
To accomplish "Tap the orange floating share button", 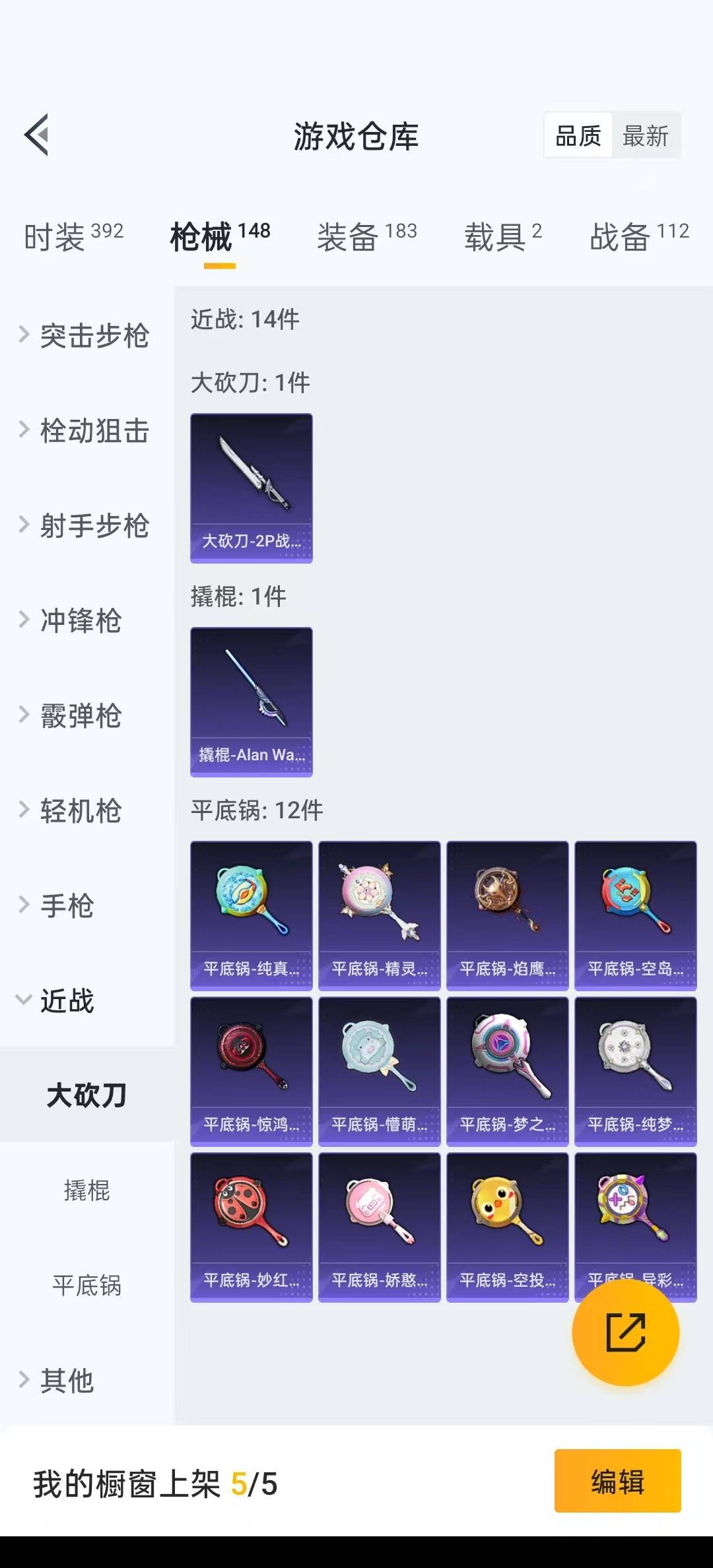I will pos(625,1333).
